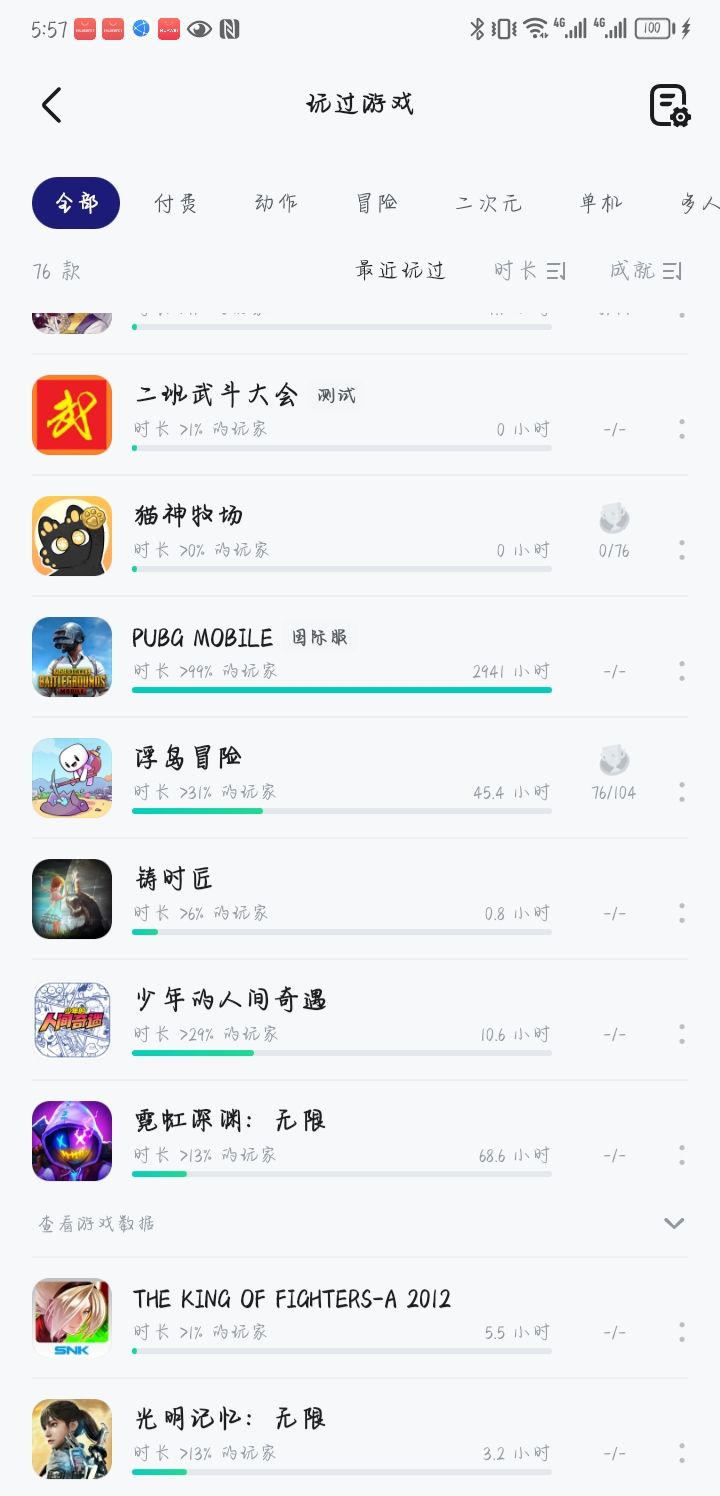Open THE KING OF FIGHTERS-A 2012 SNK icon
720x1496 pixels.
point(71,1318)
